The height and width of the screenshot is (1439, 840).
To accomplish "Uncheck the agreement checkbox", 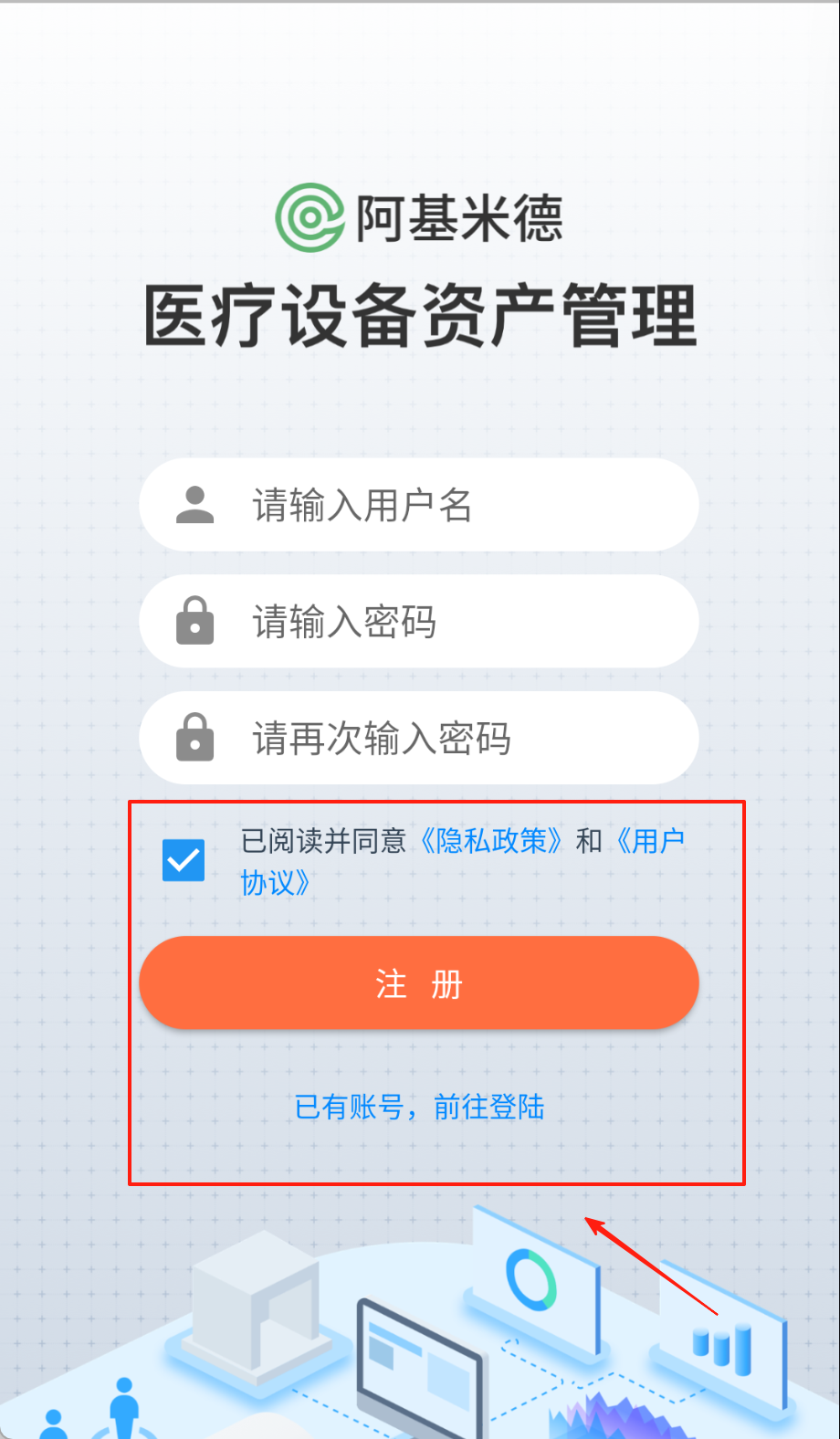I will point(184,860).
